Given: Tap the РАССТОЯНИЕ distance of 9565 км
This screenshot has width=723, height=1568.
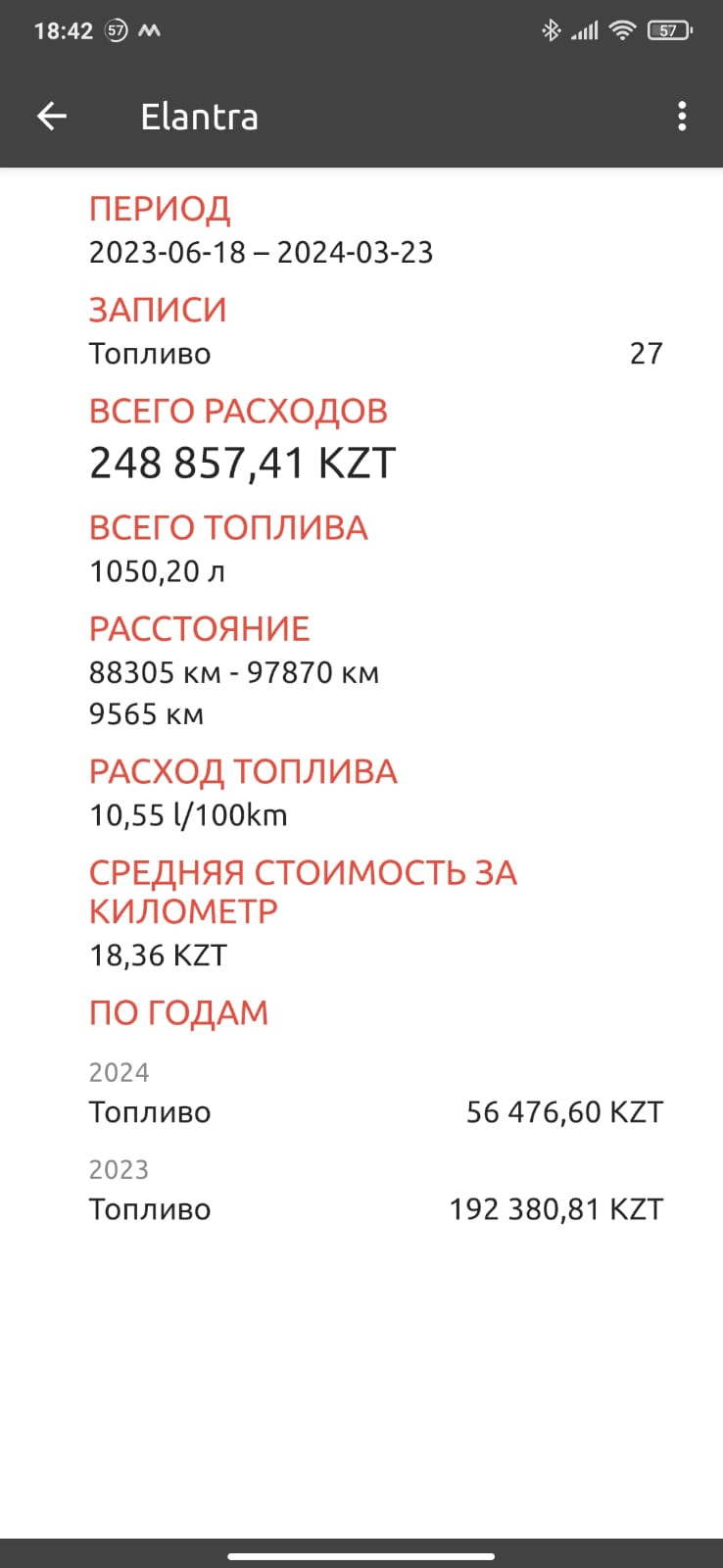Looking at the screenshot, I should [145, 713].
